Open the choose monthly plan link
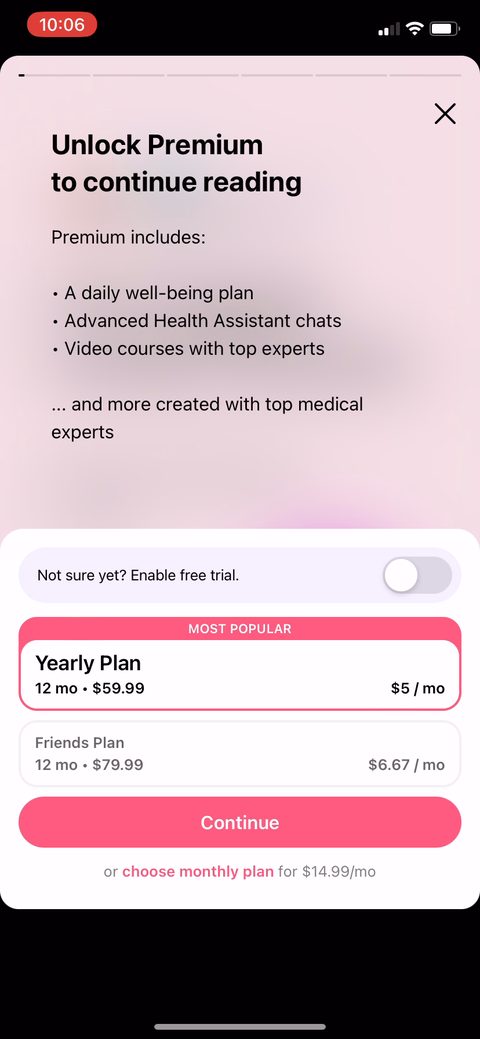 198,871
